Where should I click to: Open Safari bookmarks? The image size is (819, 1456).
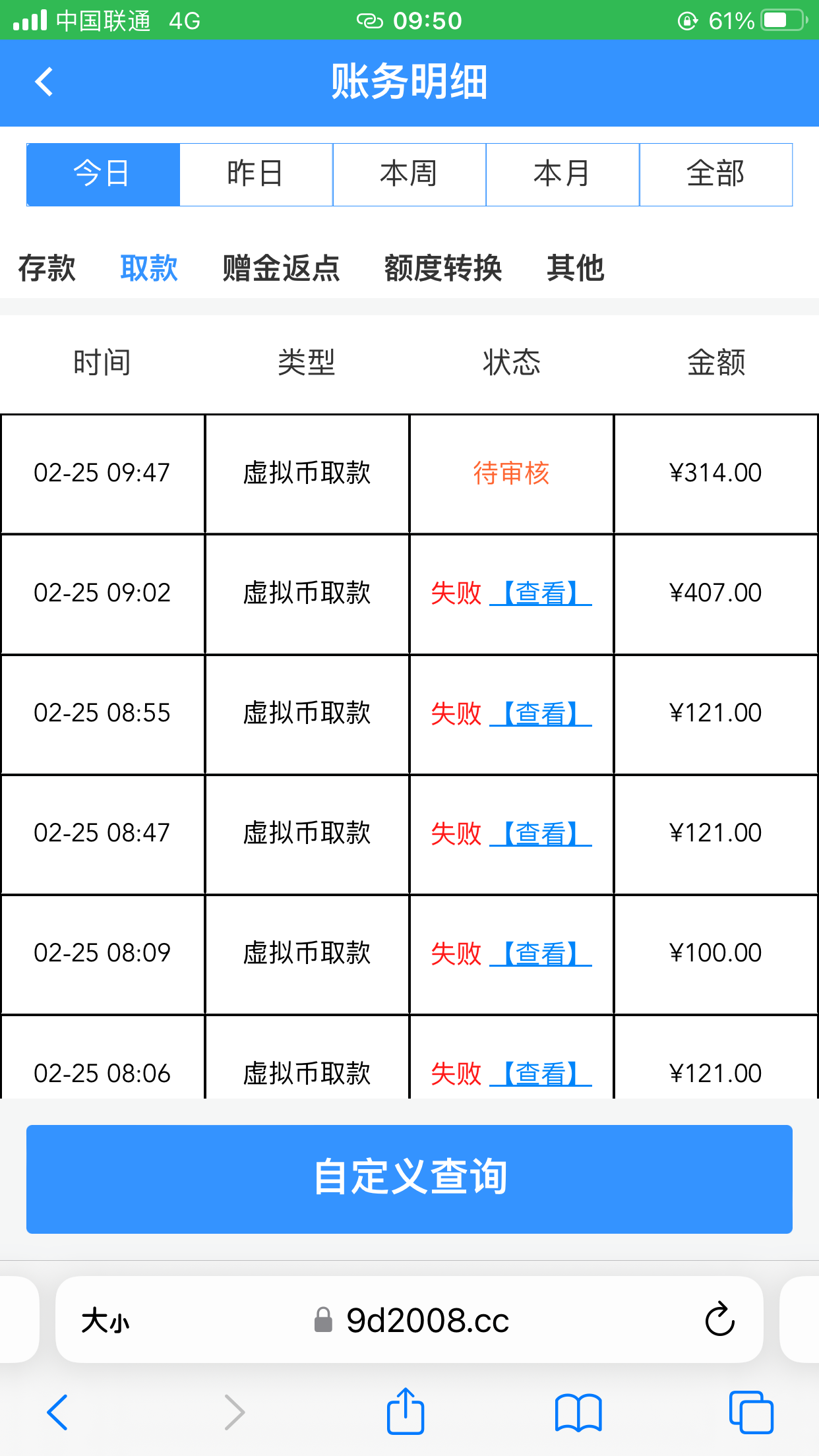click(578, 1412)
